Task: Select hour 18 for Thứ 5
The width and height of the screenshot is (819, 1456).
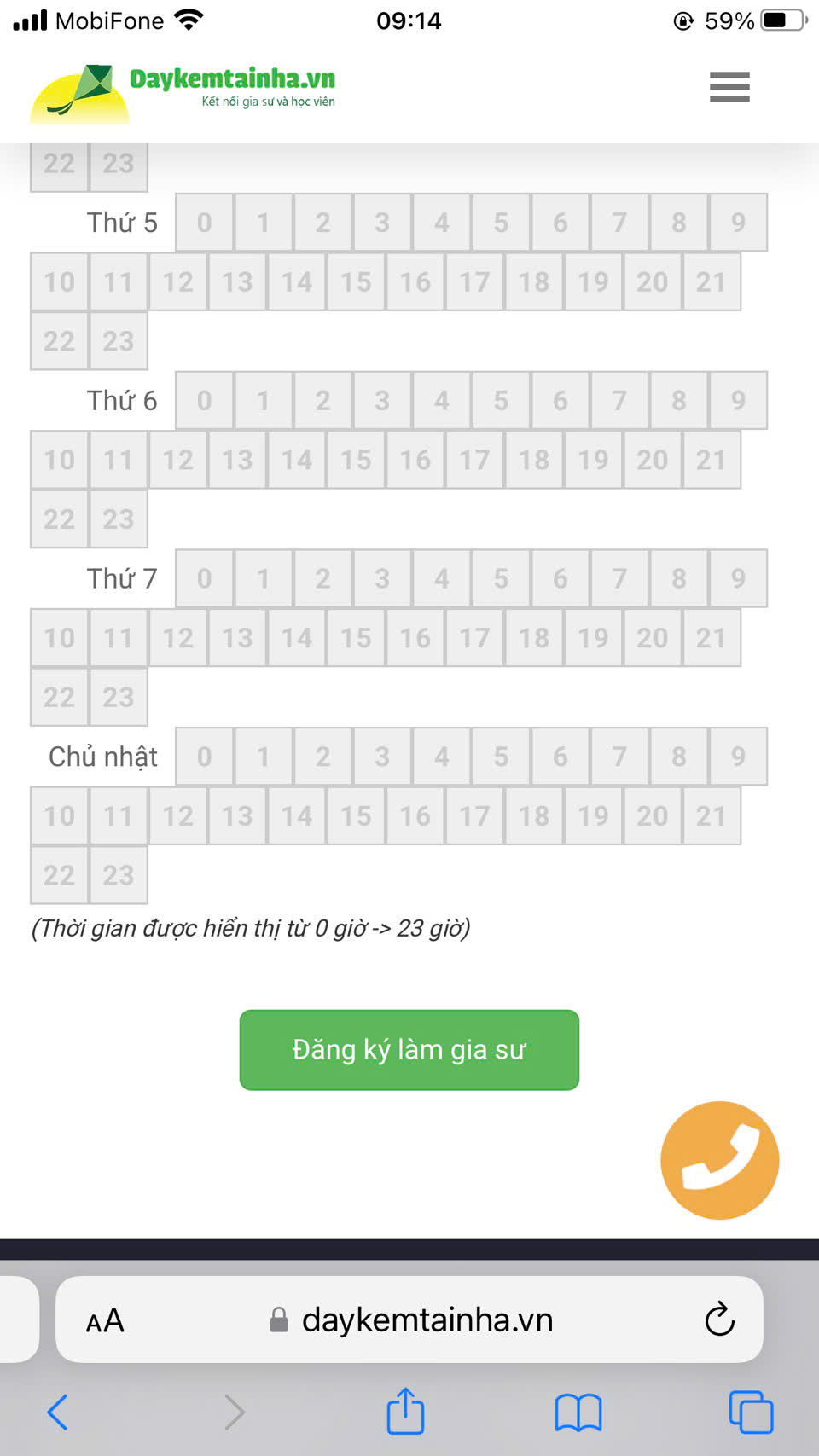Action: click(534, 282)
